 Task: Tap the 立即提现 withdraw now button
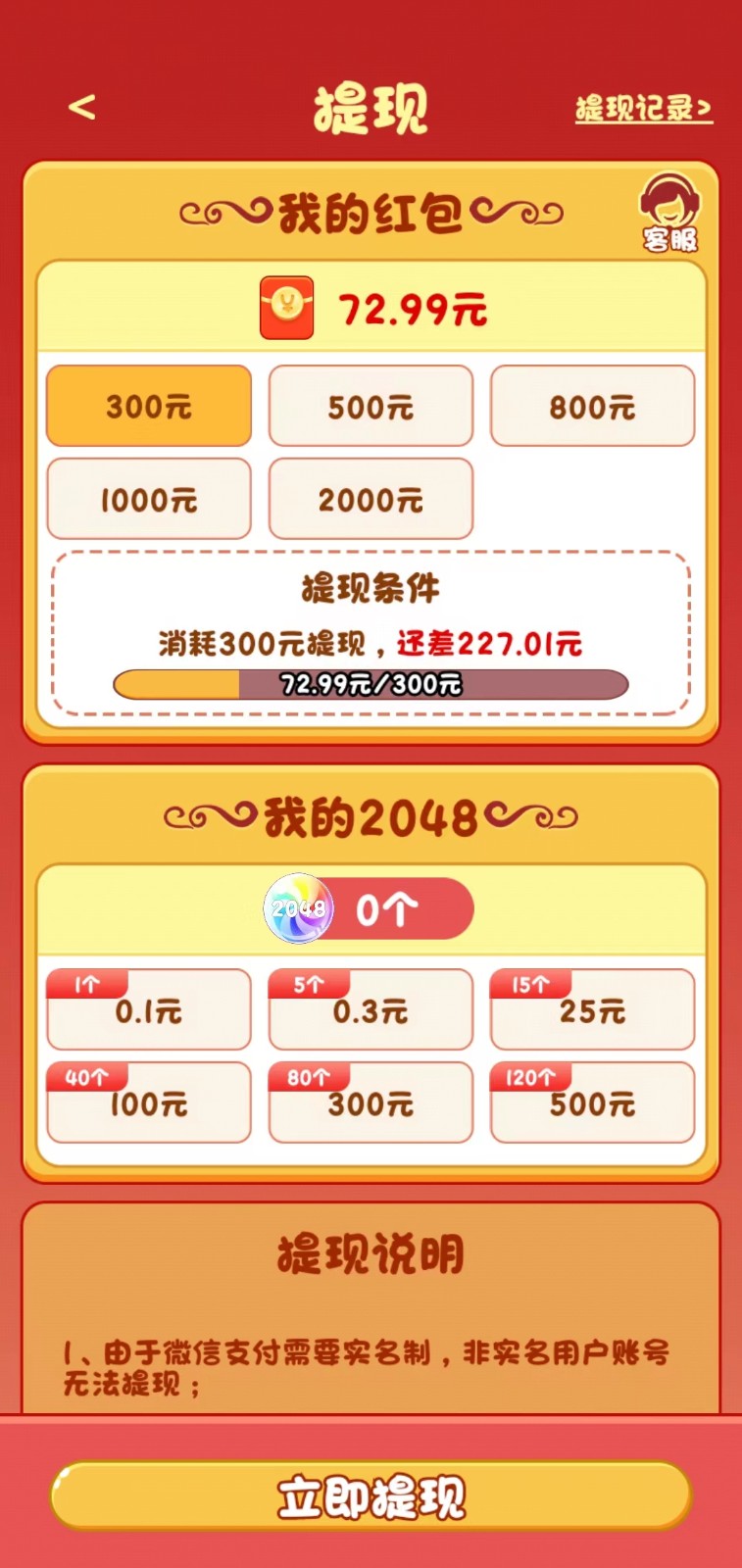[x=371, y=1496]
